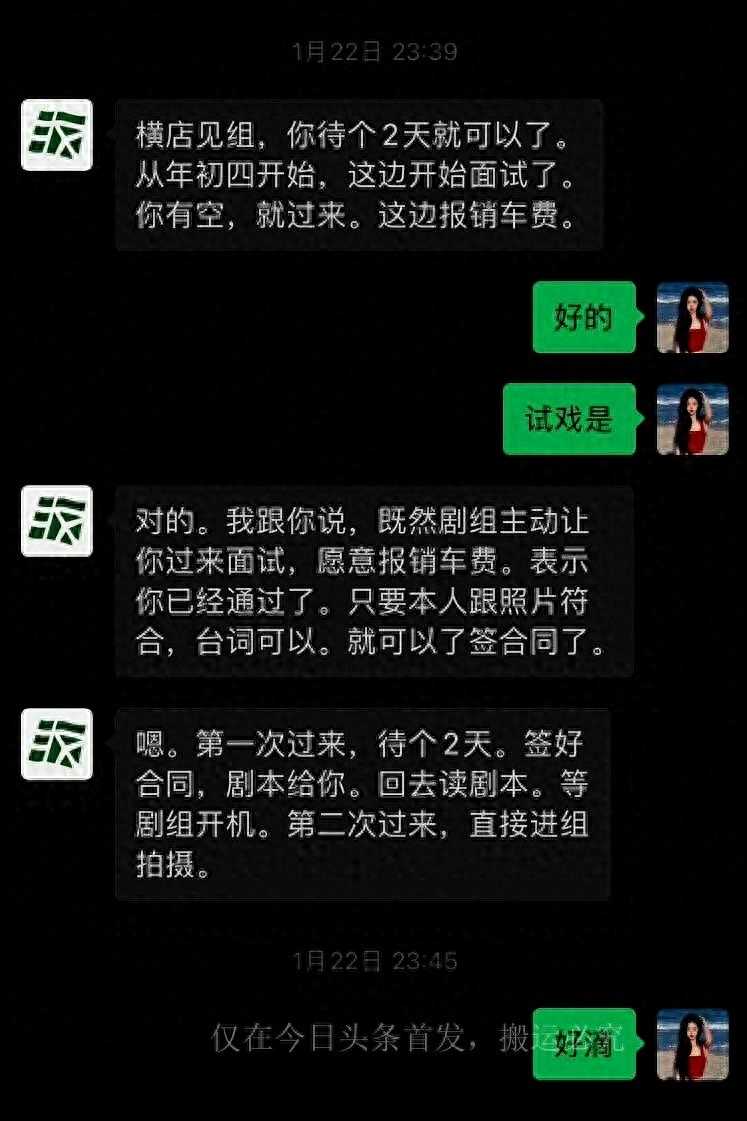This screenshot has height=1121, width=747.
Task: Tap the avatar next to the 好的 reply
Action: point(692,318)
